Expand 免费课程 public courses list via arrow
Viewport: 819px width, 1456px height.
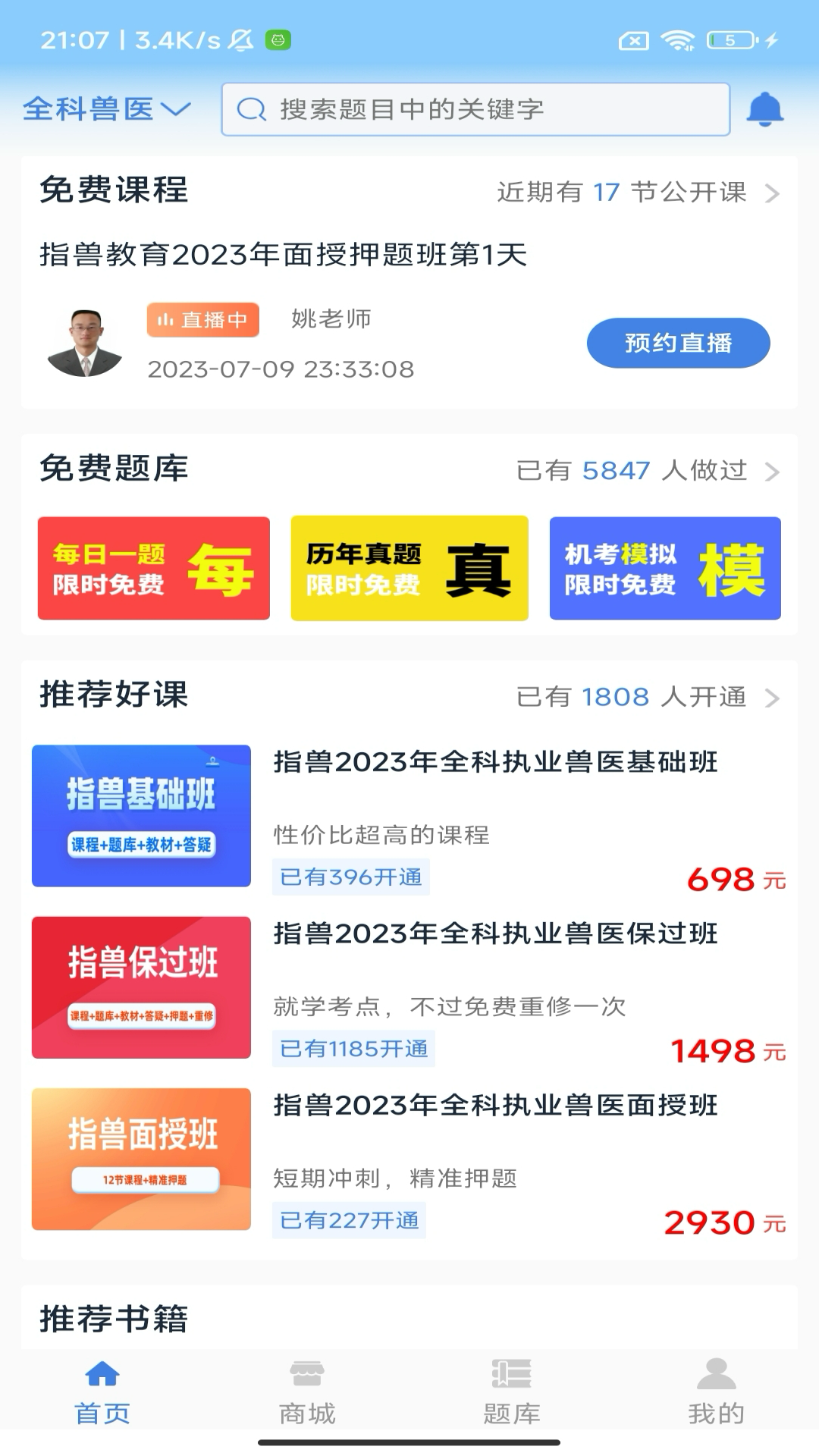pyautogui.click(x=772, y=193)
